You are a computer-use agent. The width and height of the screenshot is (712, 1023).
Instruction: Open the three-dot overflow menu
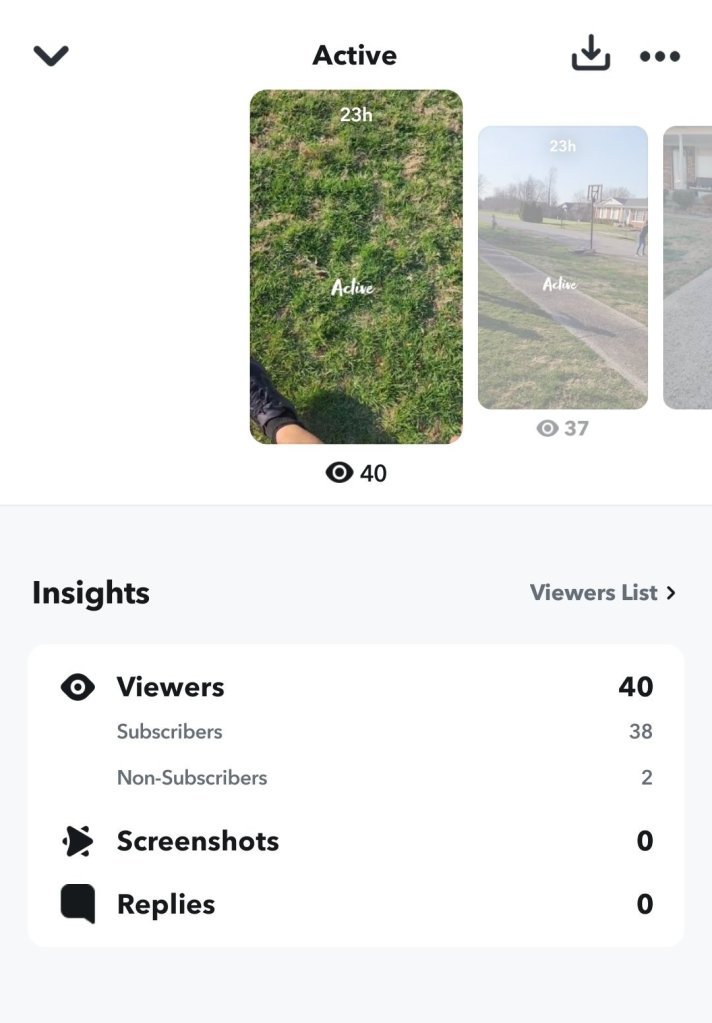[660, 56]
